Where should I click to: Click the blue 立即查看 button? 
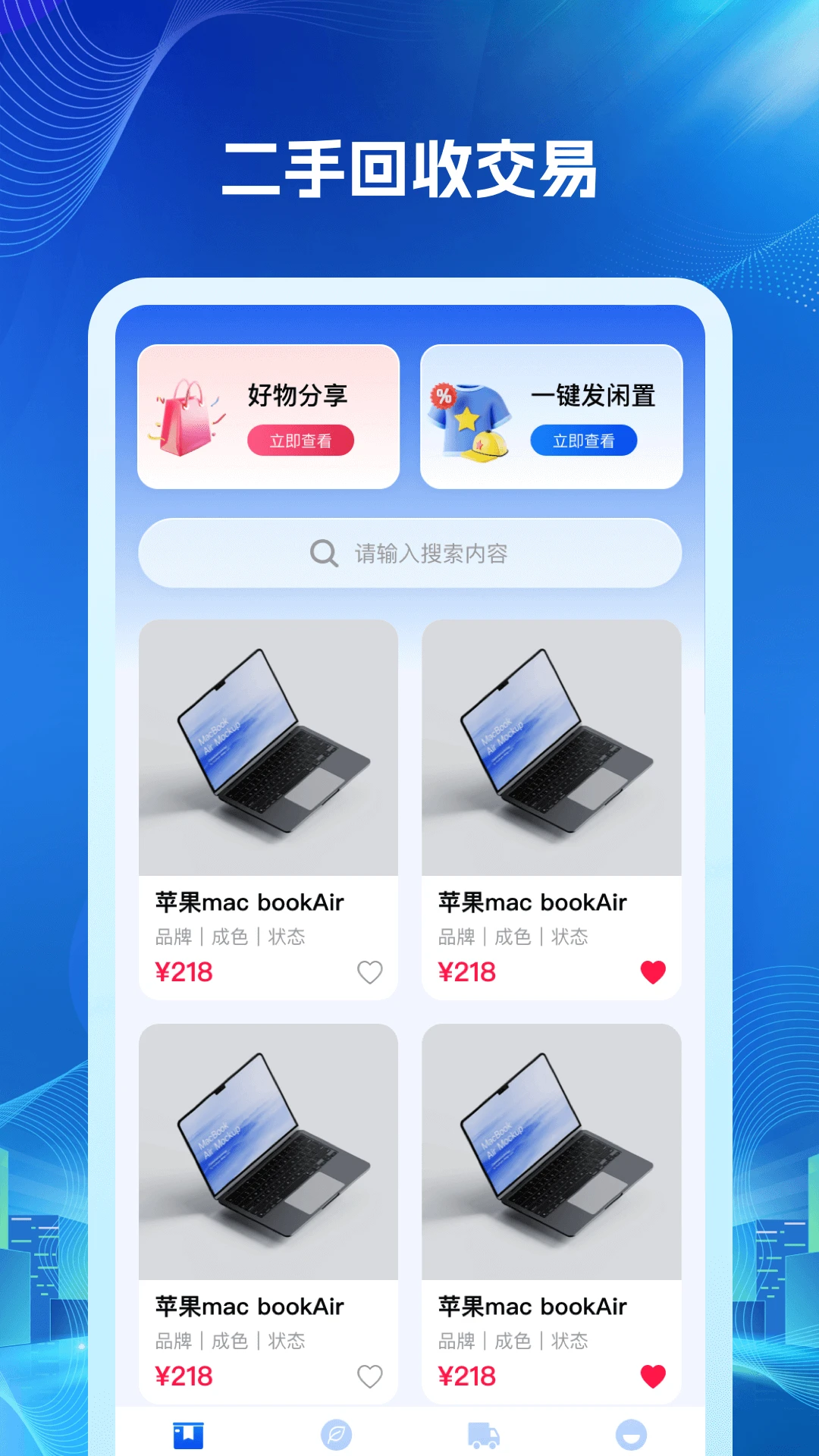pos(583,441)
